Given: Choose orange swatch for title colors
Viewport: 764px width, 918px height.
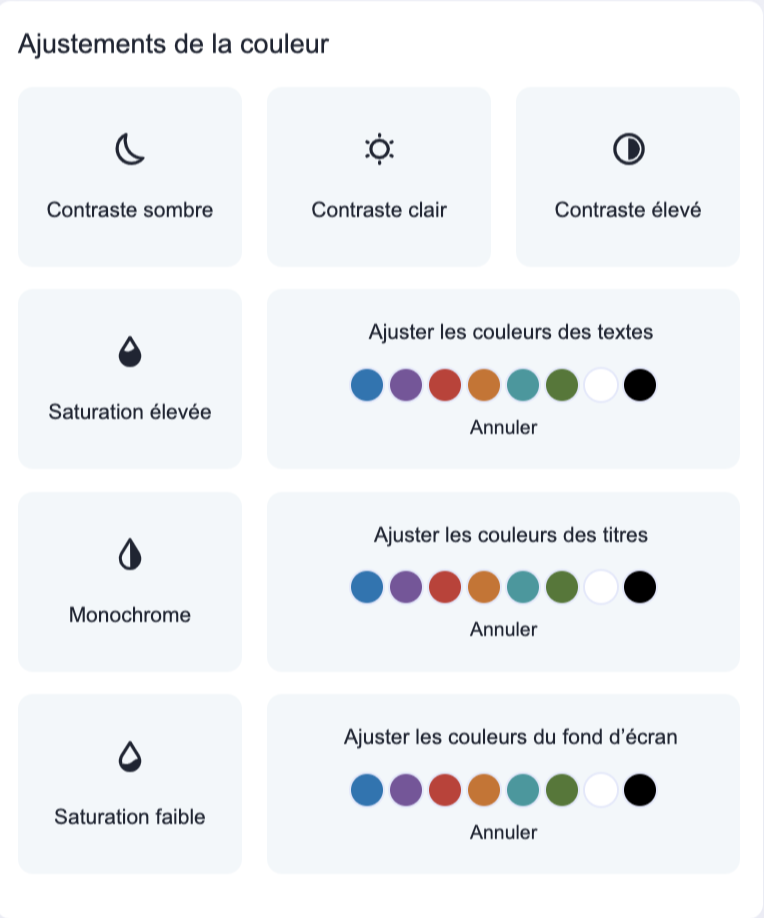Looking at the screenshot, I should 484,587.
